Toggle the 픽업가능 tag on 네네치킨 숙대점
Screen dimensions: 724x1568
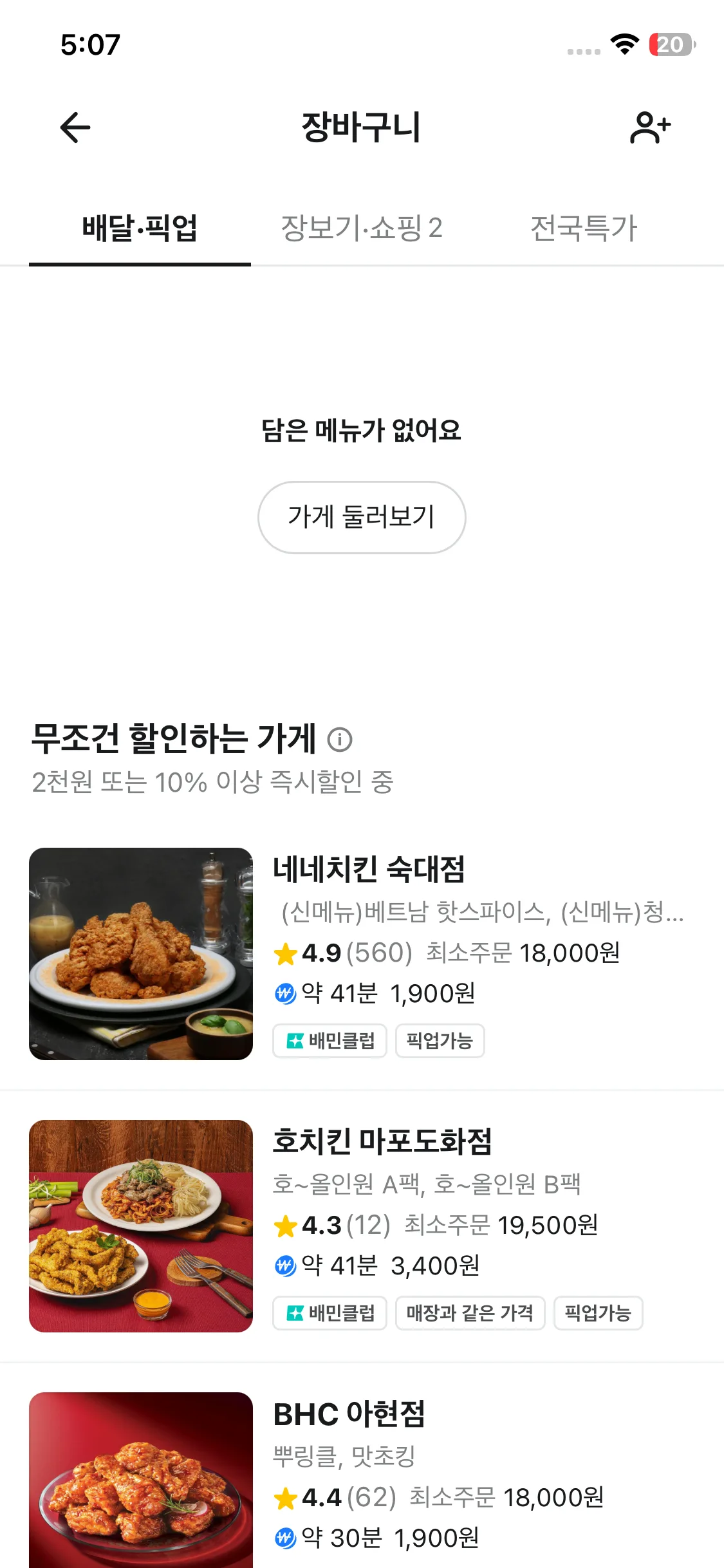point(440,1041)
